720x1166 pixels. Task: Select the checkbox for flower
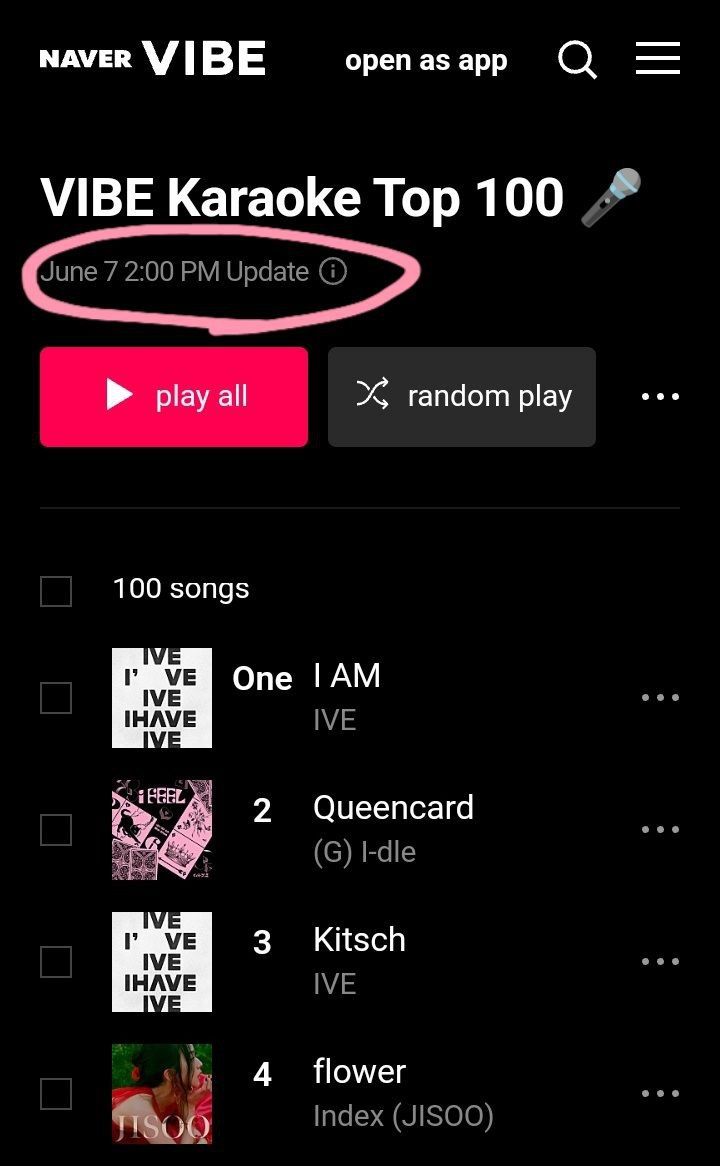pos(56,1093)
